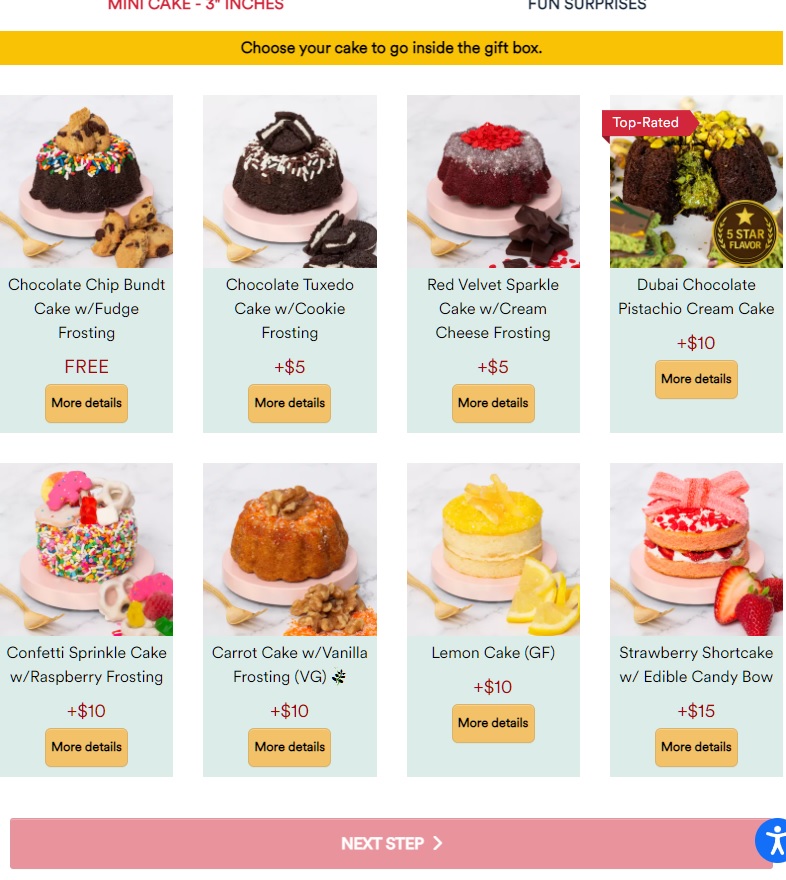The width and height of the screenshot is (786, 880).
Task: See More details for Confetti Sprinkle Cake
Action: point(86,747)
